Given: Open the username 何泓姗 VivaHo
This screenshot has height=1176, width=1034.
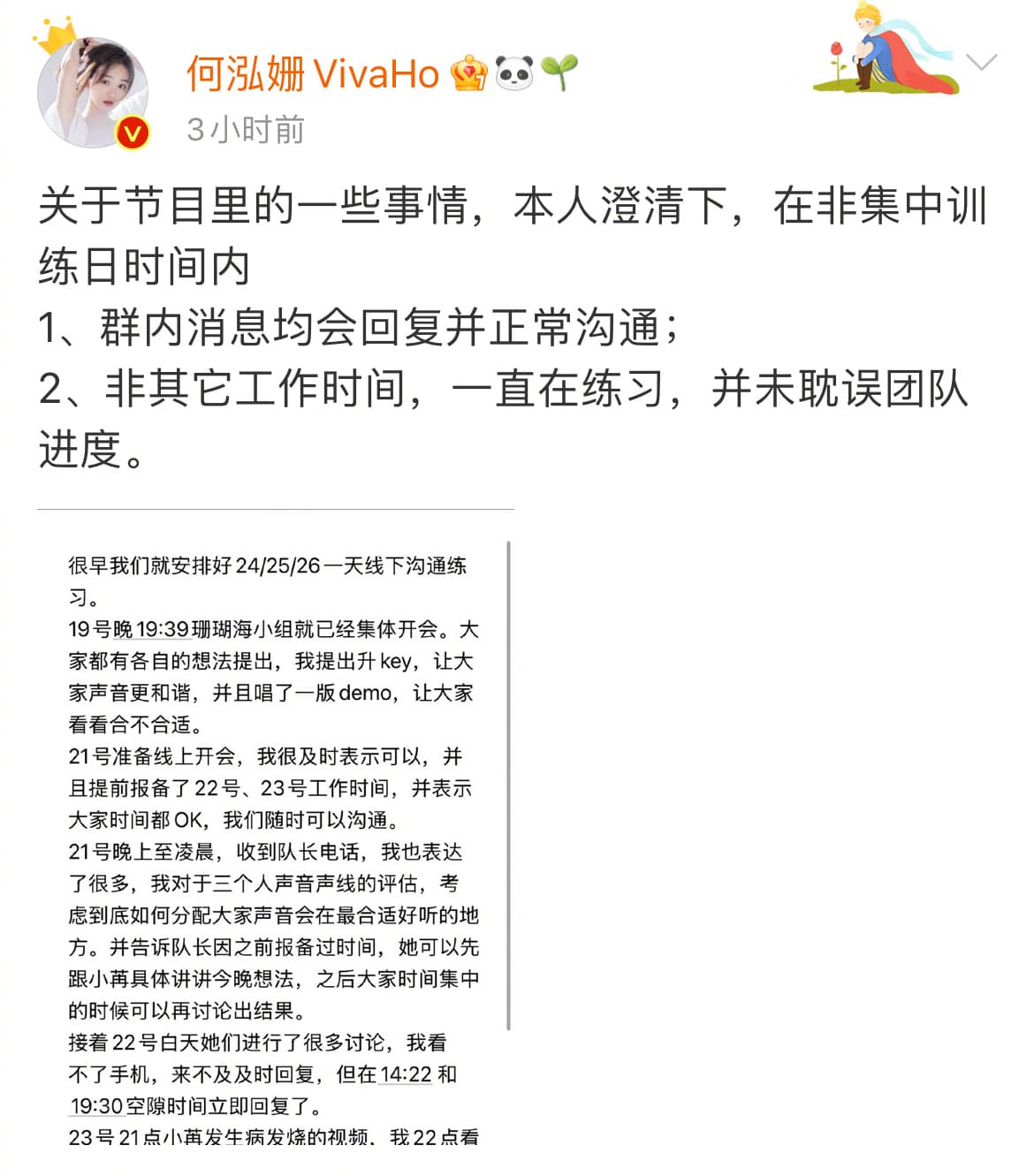Looking at the screenshot, I should (x=312, y=73).
